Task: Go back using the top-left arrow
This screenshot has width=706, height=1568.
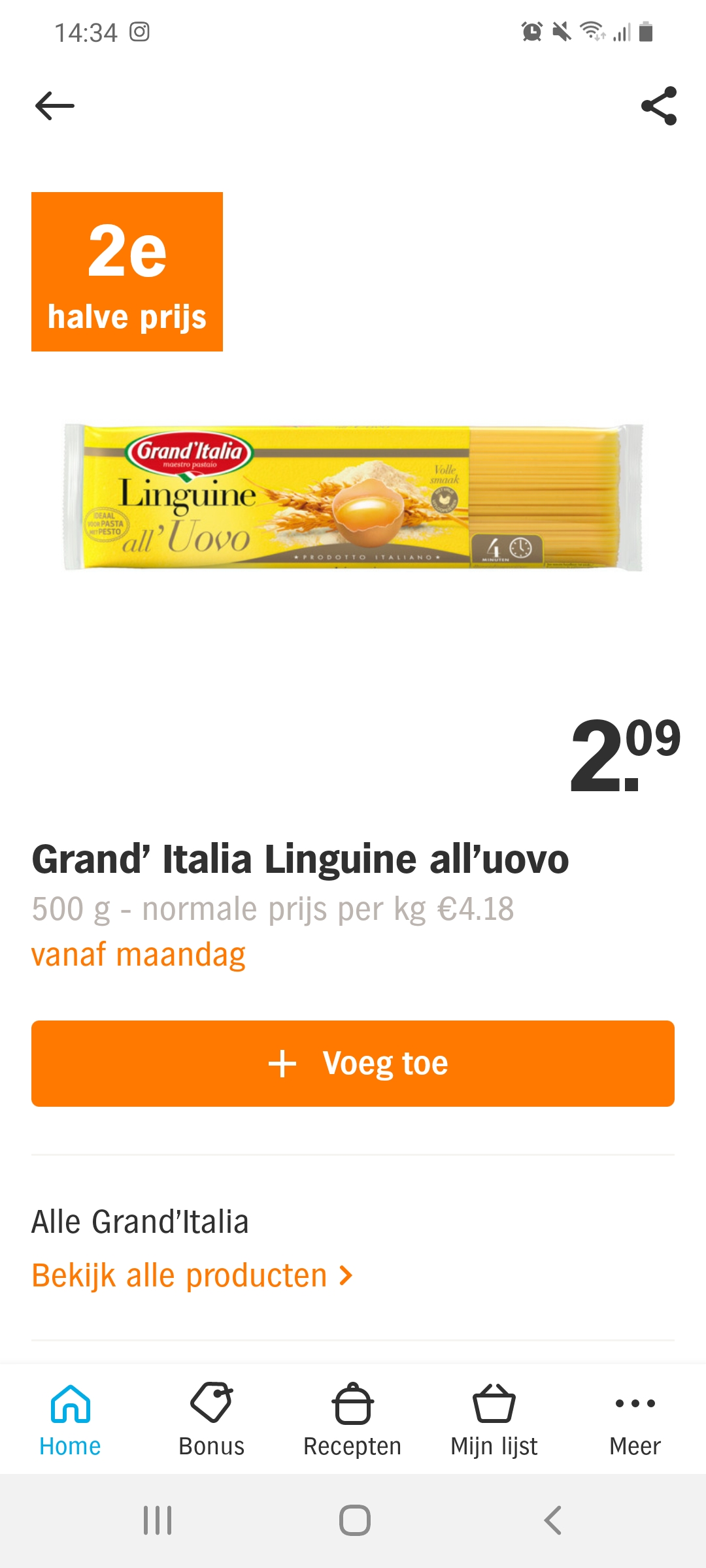Action: point(55,106)
